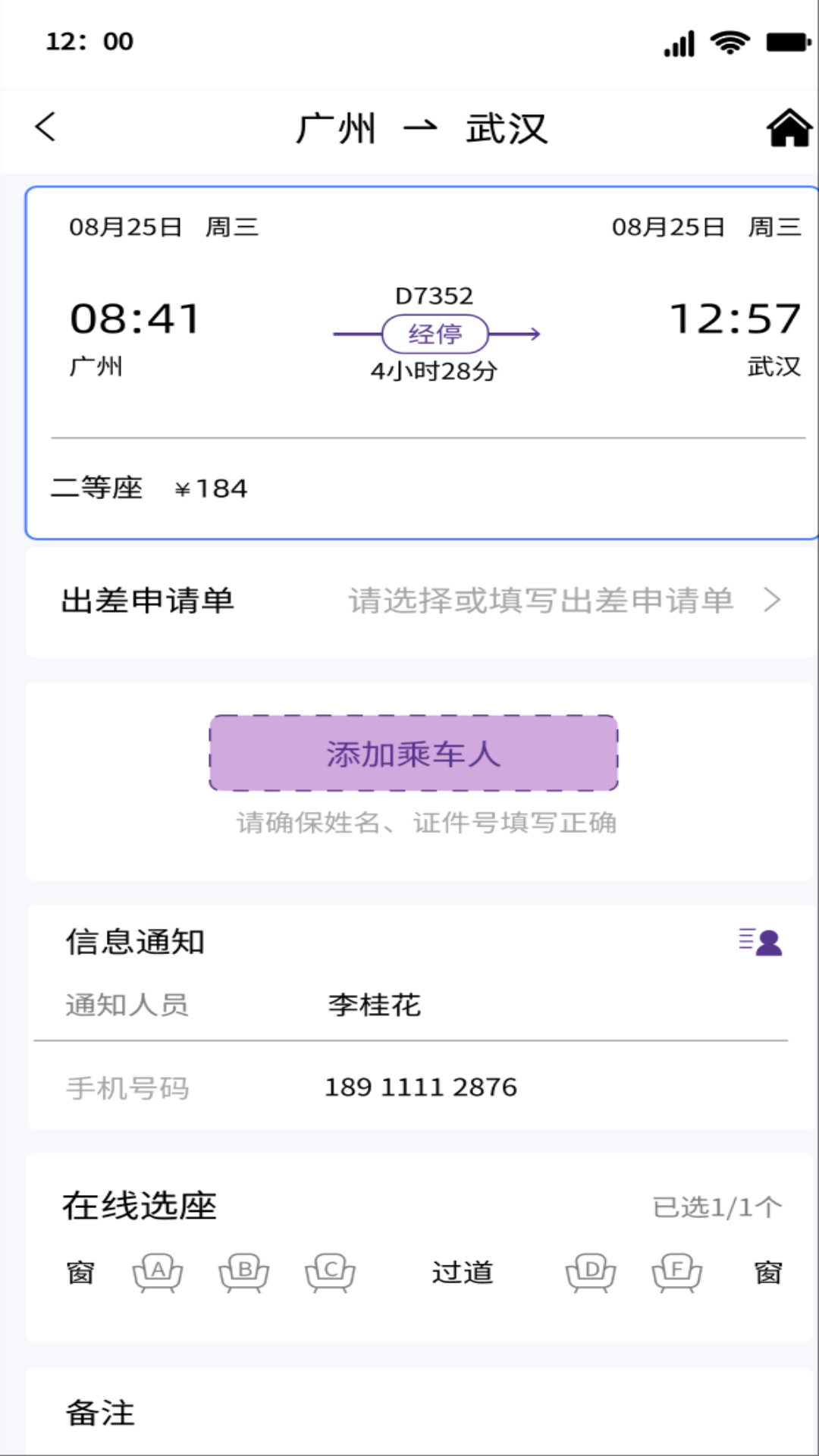819x1456 pixels.
Task: View stops via the 经停 badge
Action: (x=435, y=334)
